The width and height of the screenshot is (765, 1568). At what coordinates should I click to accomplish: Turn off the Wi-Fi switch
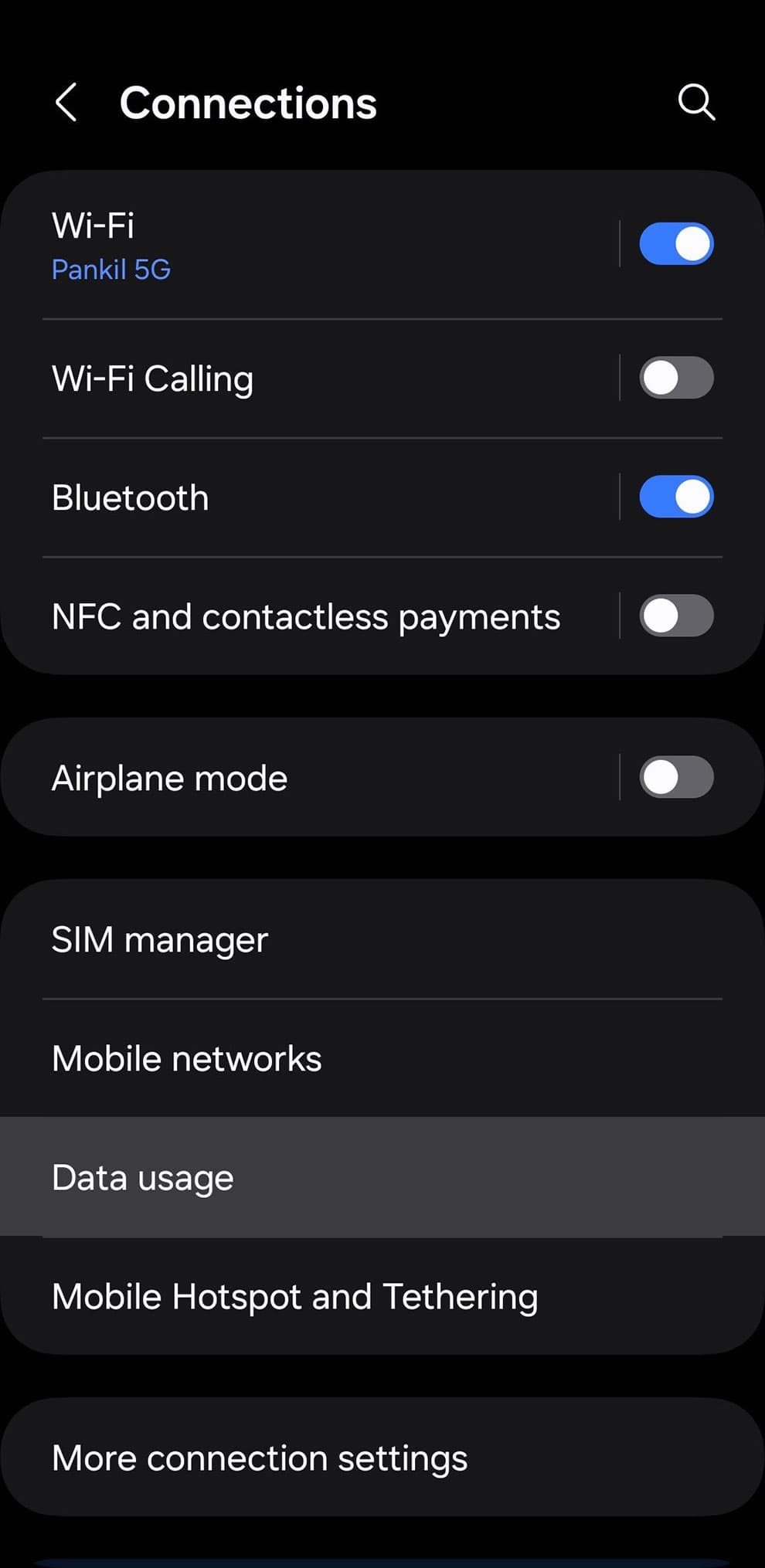point(676,244)
